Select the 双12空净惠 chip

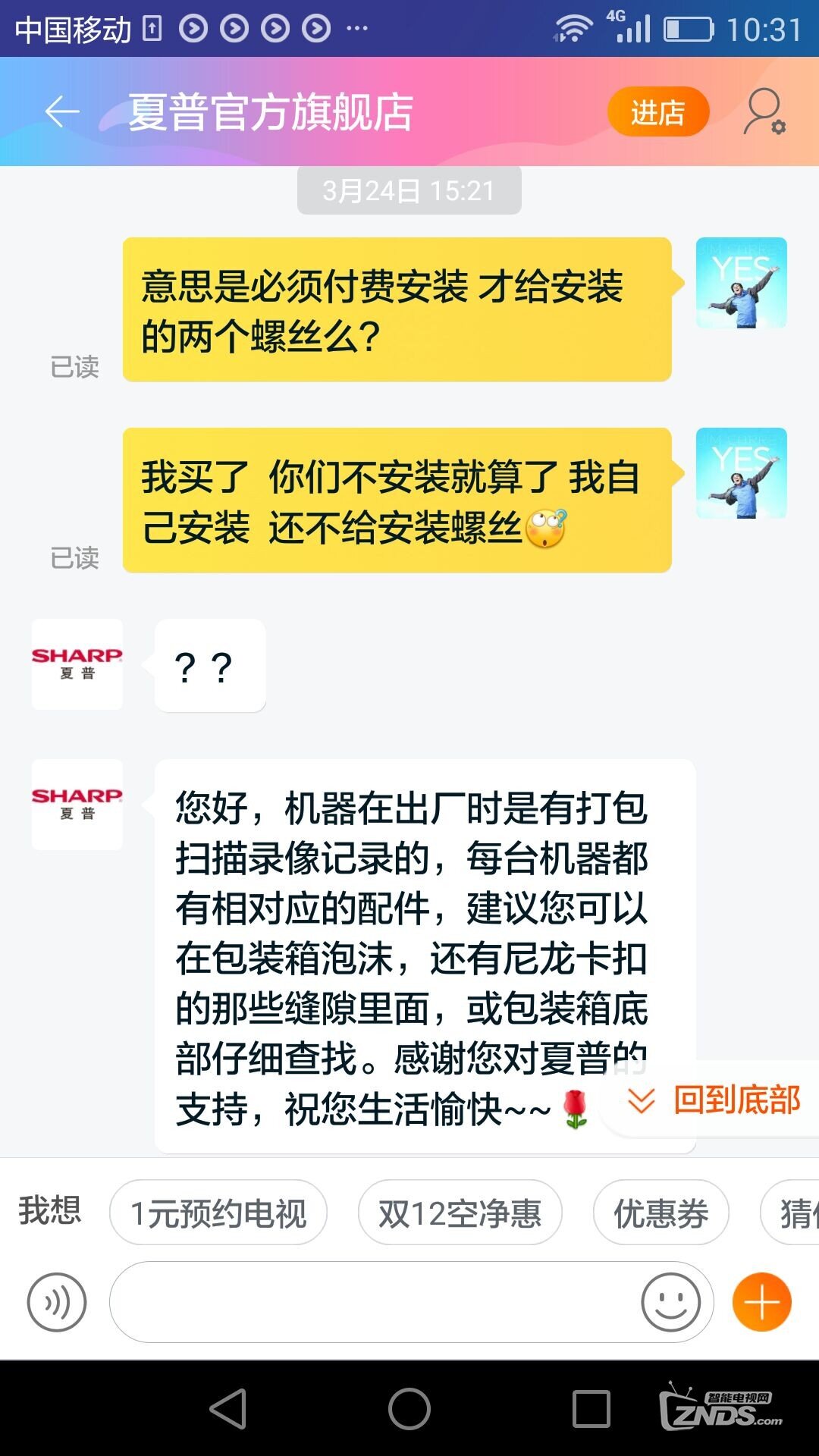coord(460,1213)
